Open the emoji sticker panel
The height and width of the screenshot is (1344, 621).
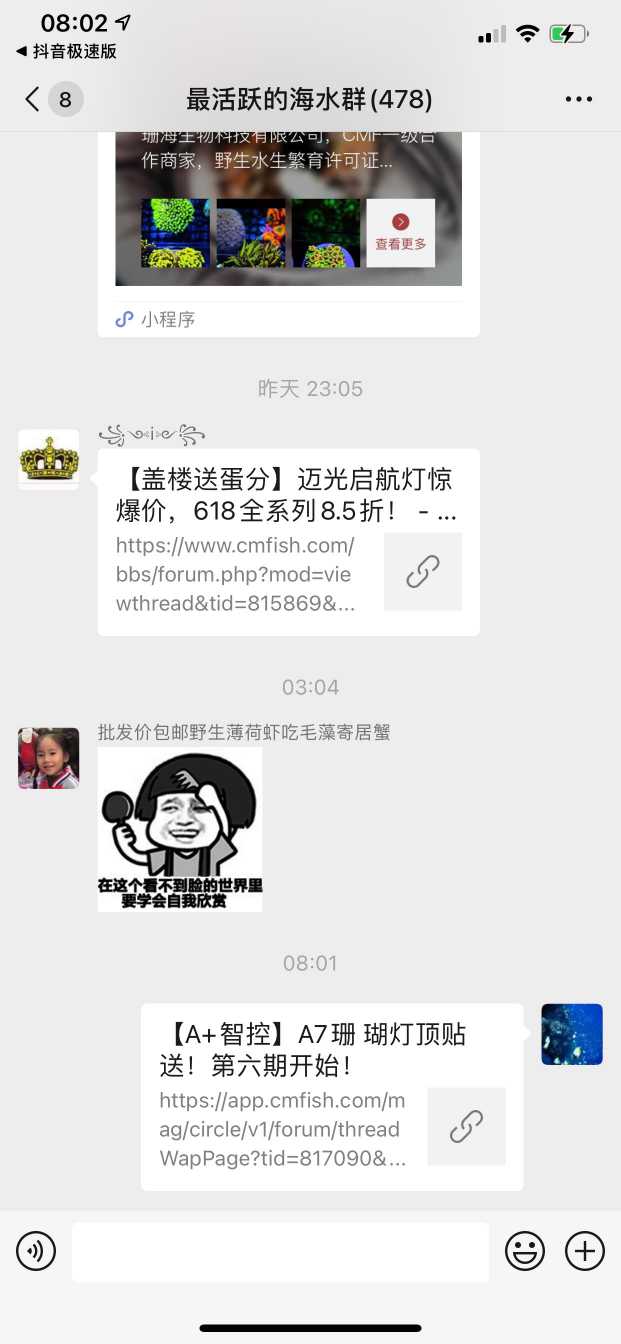coord(525,1251)
